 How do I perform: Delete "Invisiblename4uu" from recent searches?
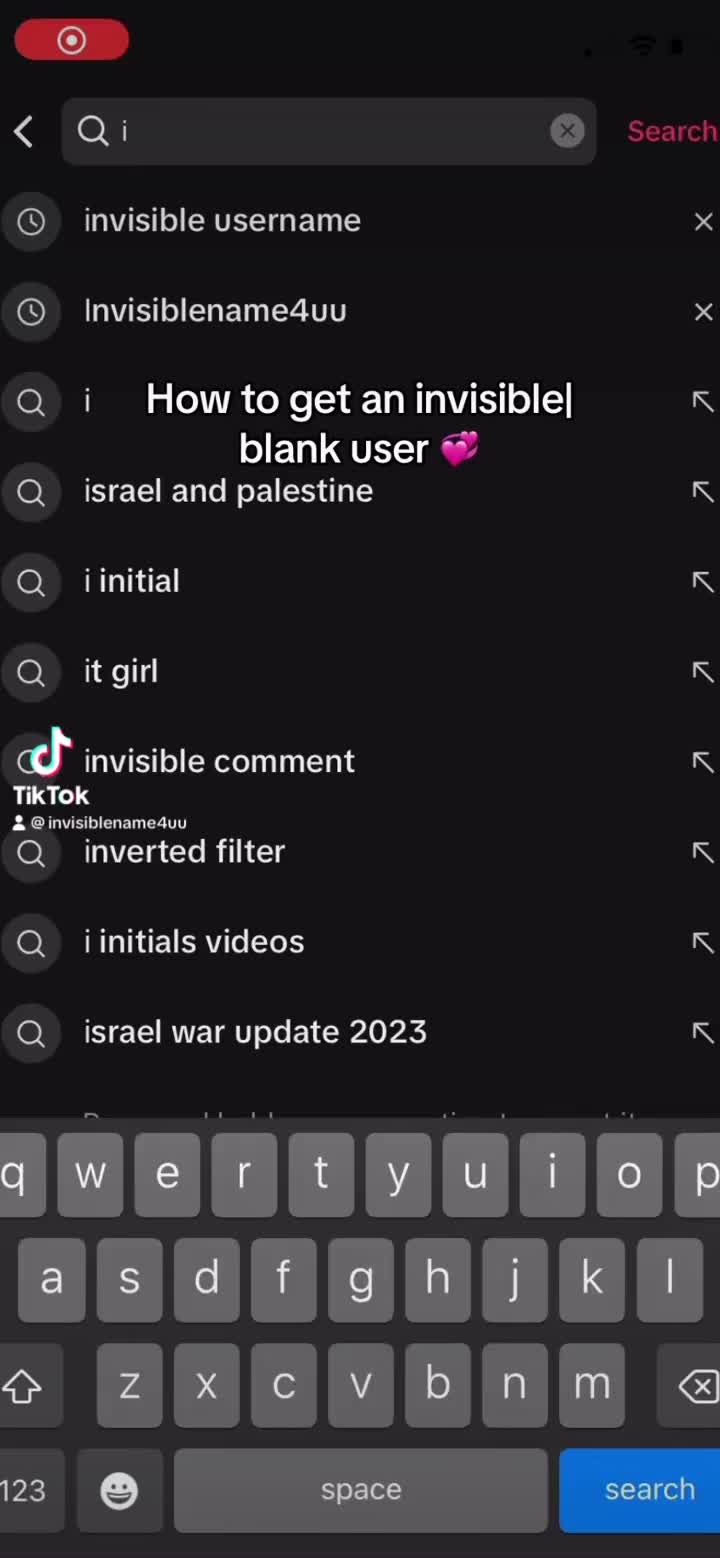(703, 312)
